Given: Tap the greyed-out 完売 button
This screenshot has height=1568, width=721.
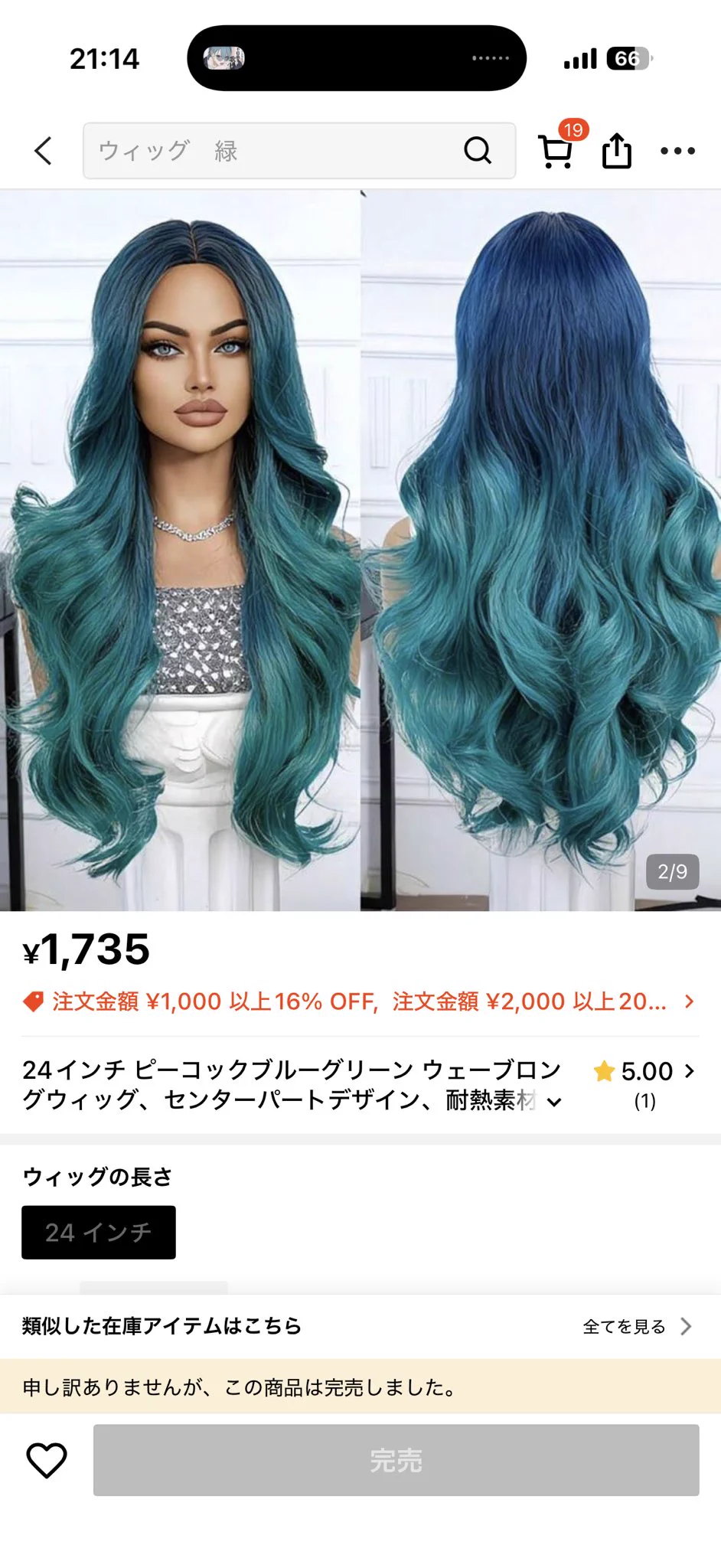Looking at the screenshot, I should click(x=396, y=1460).
